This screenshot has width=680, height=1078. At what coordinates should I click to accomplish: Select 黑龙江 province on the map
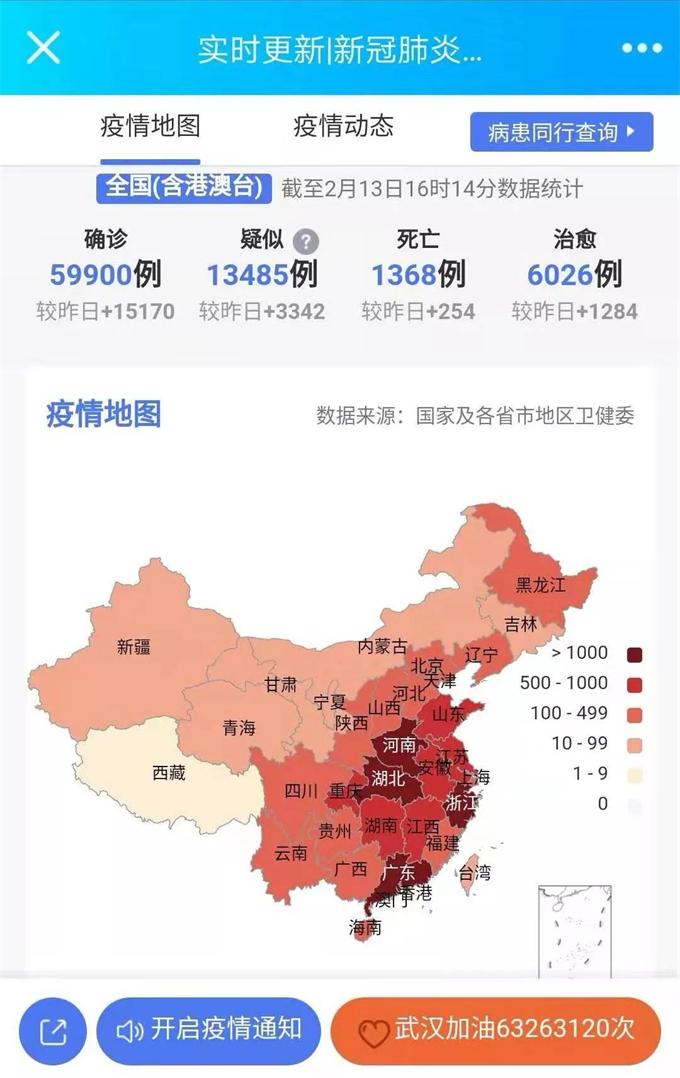point(540,585)
